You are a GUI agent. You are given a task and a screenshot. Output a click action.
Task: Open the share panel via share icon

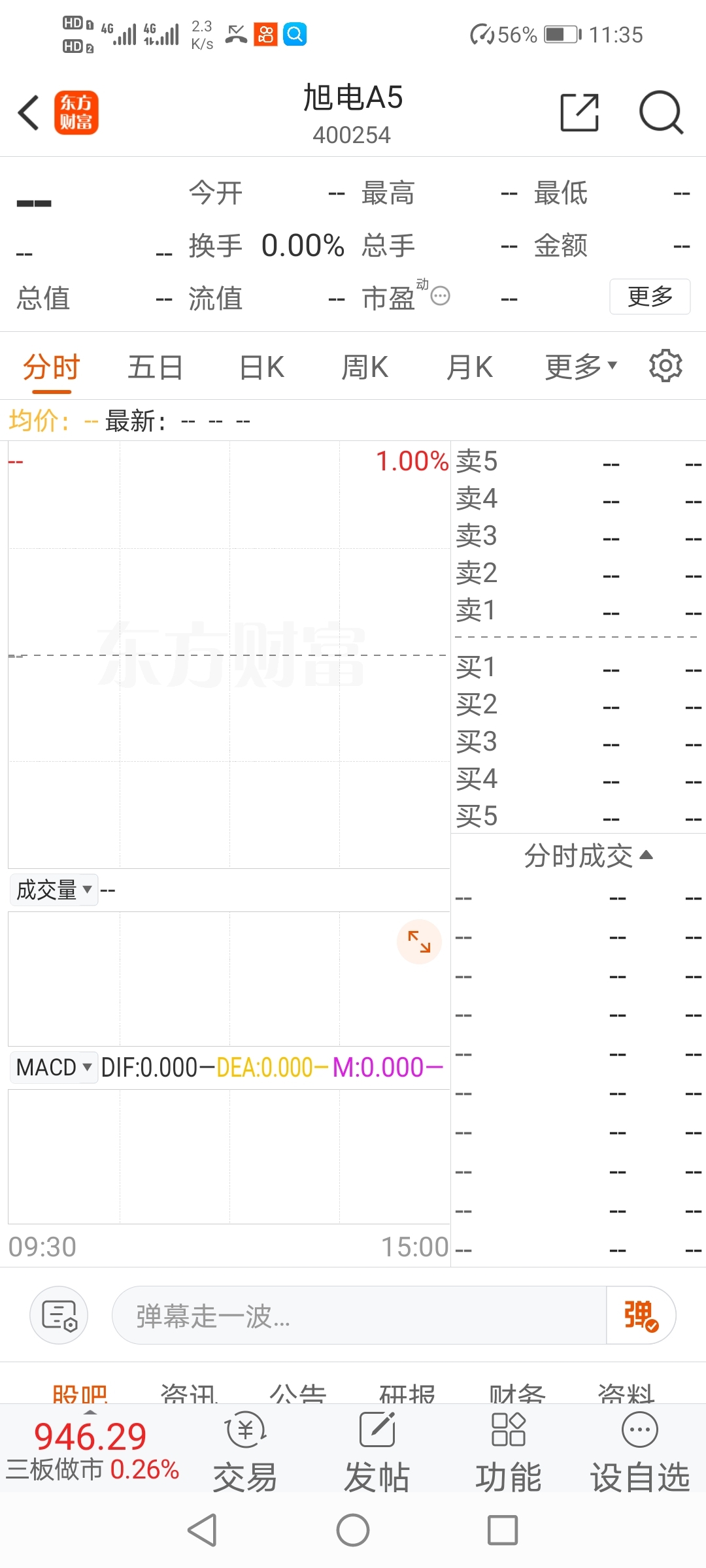[x=578, y=112]
